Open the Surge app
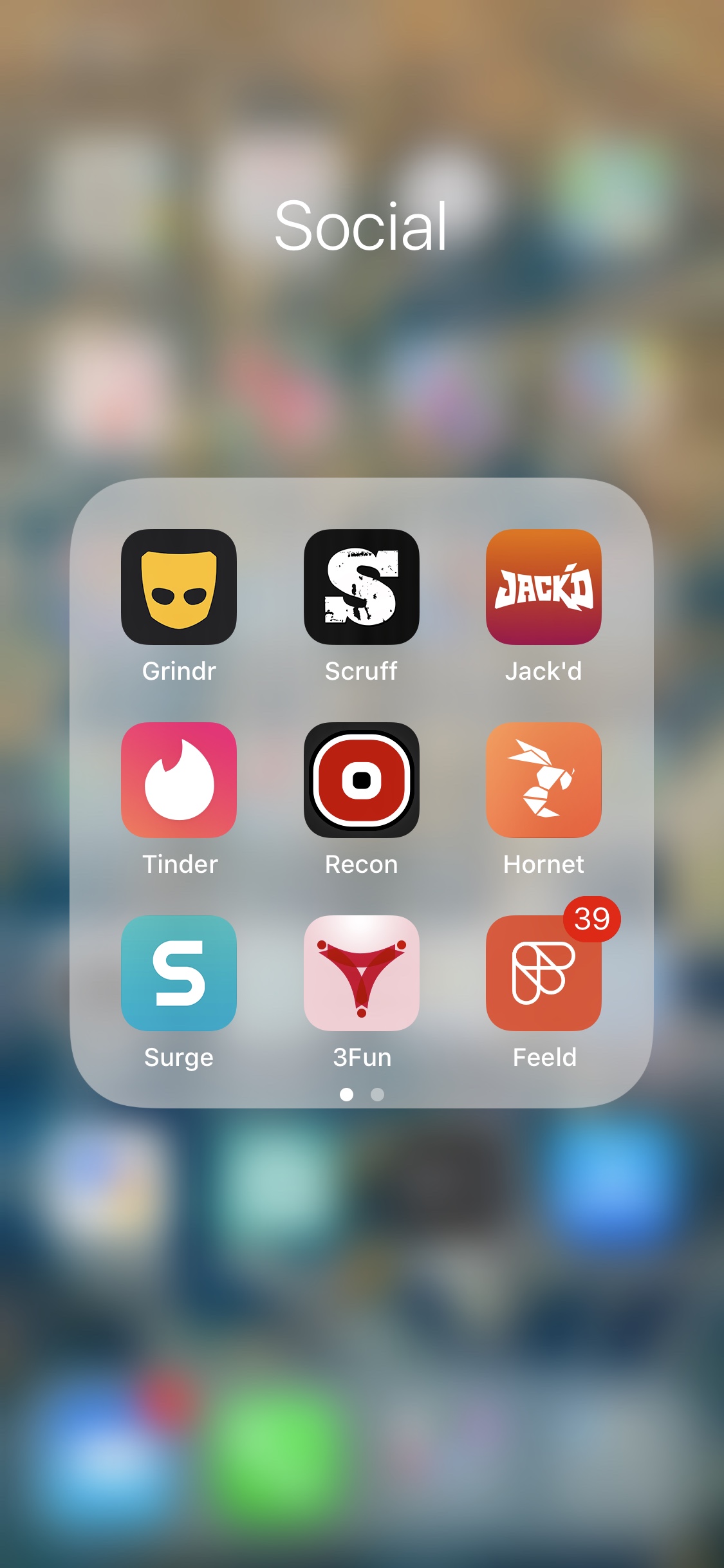This screenshot has width=724, height=1568. (x=179, y=973)
